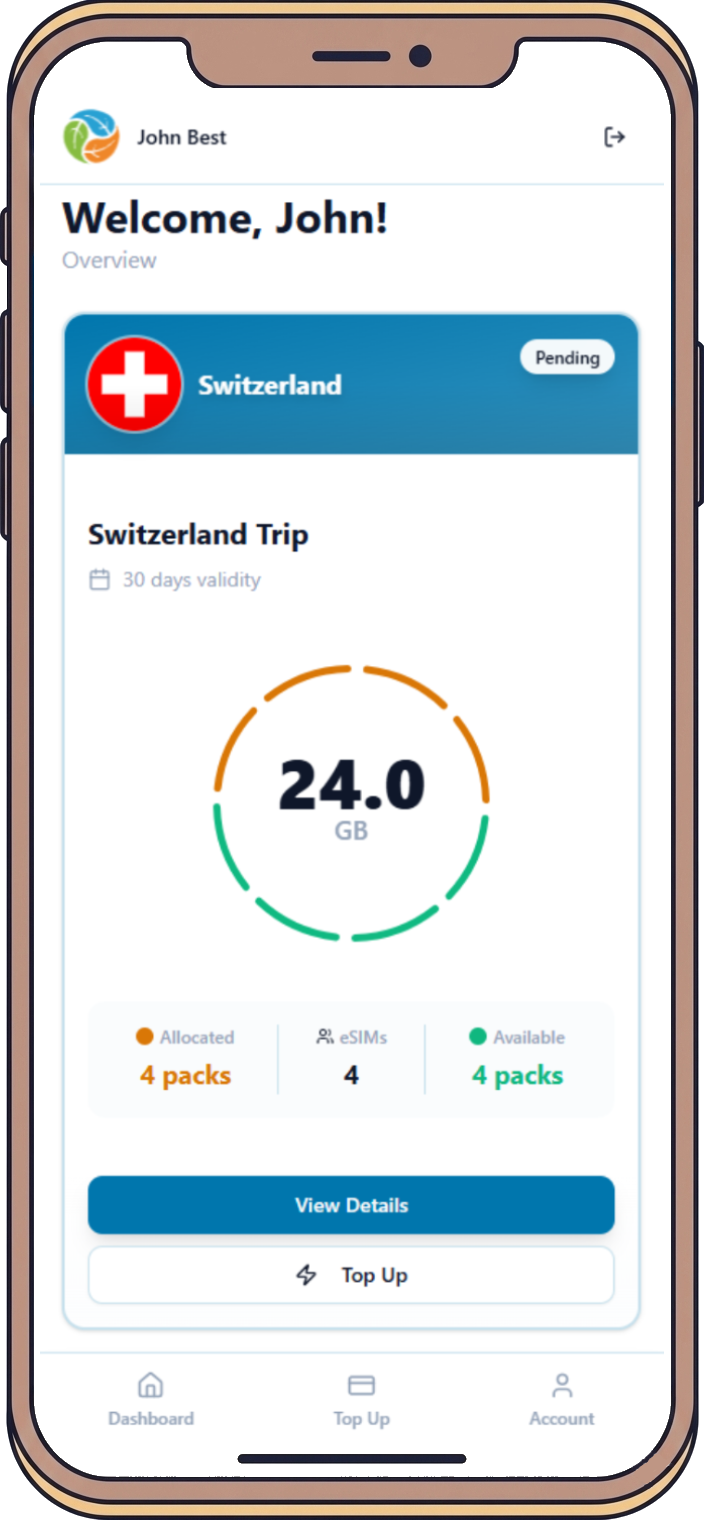Tap the Top Up button with lightning icon

pos(351,1275)
